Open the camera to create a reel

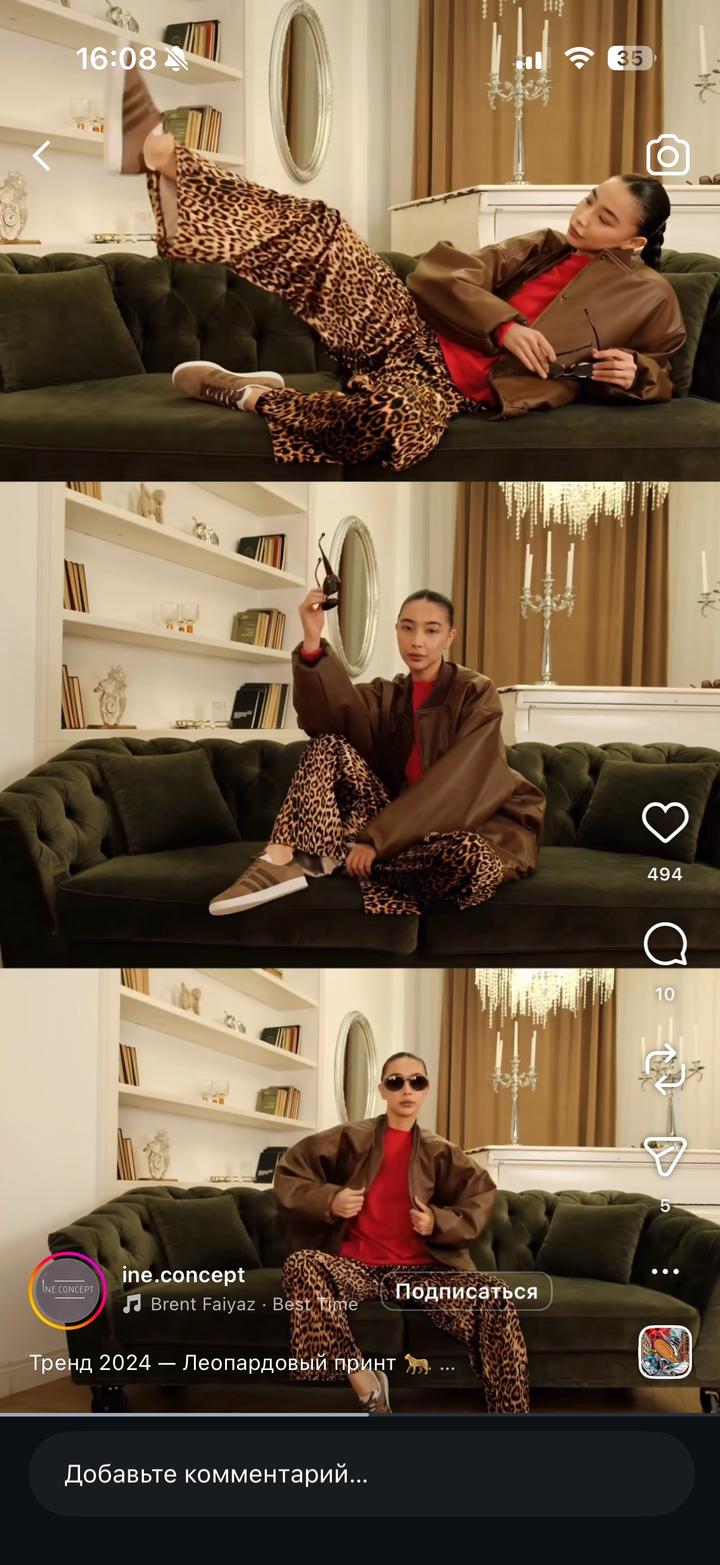[667, 156]
